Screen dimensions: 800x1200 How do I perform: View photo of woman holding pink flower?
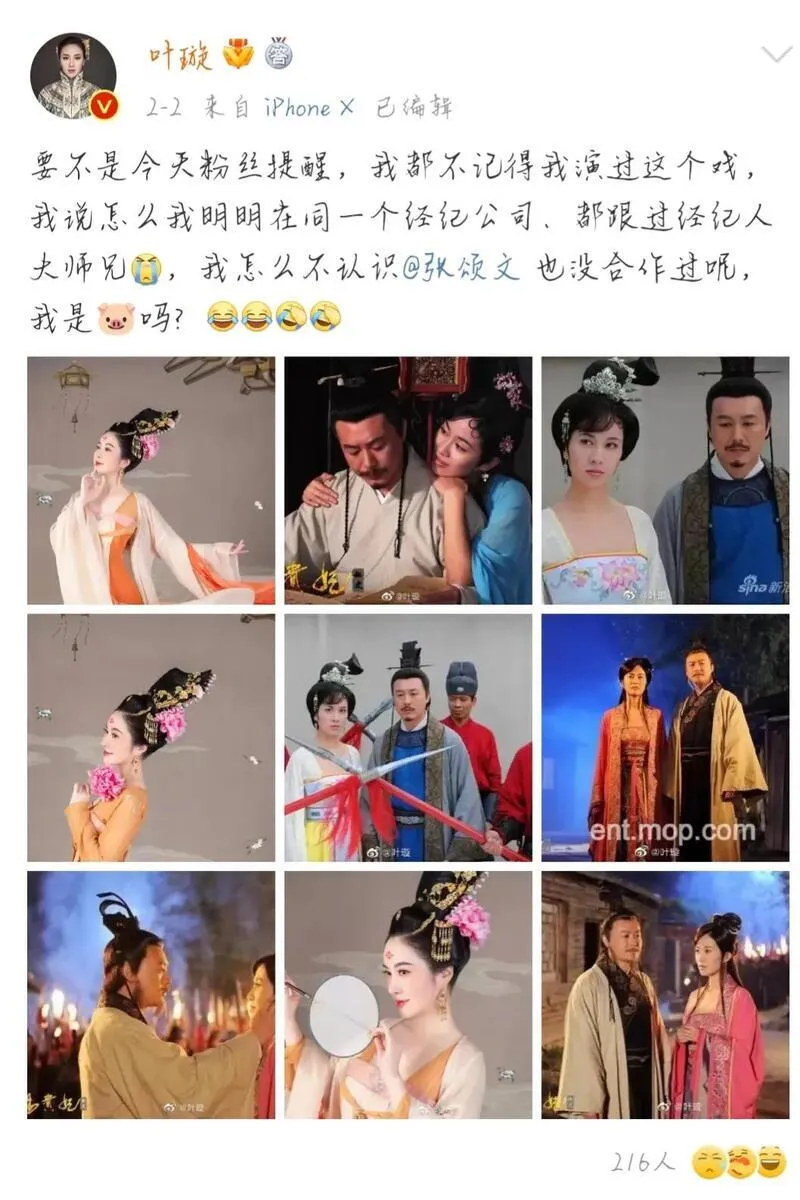151,738
